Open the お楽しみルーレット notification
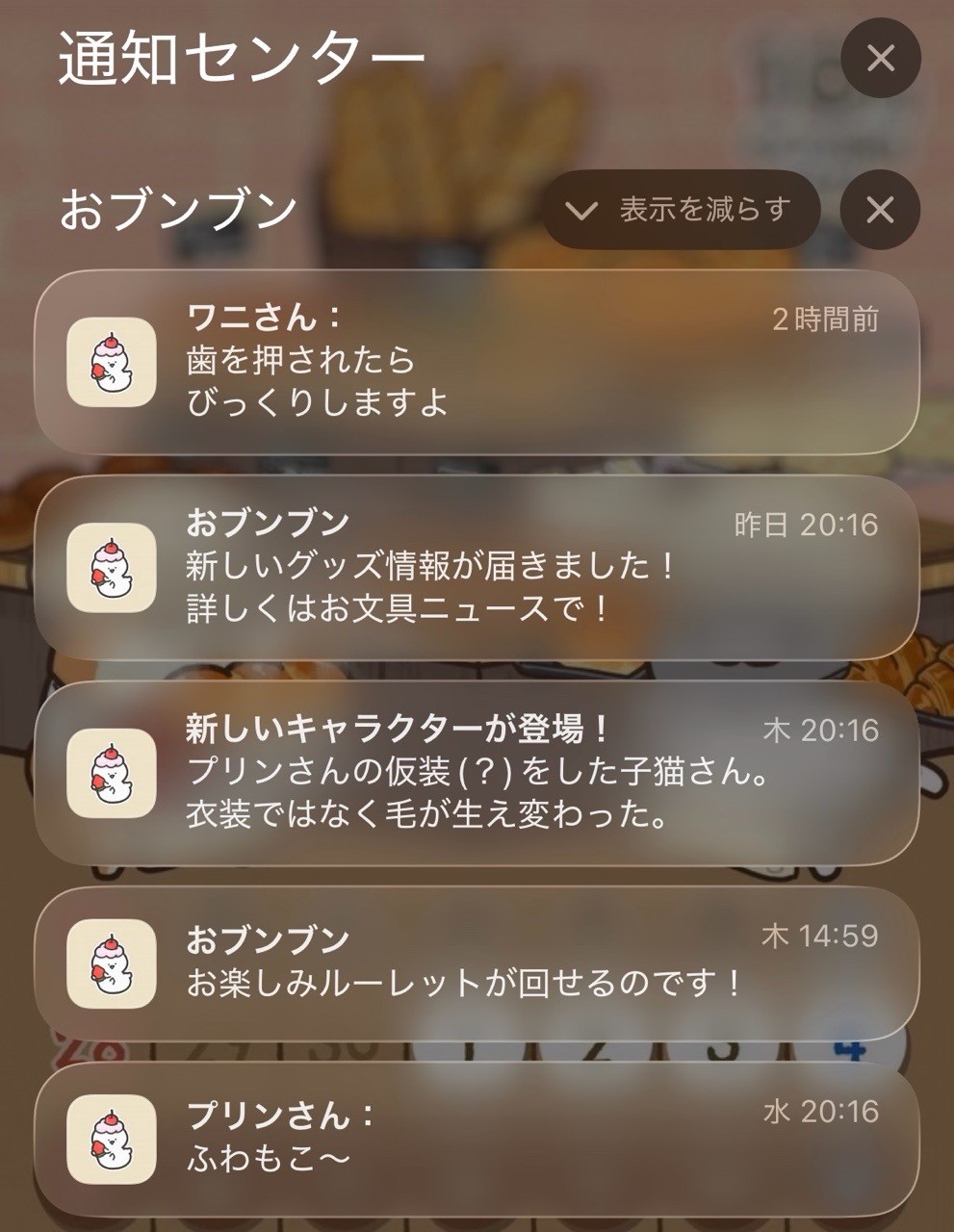954x1232 pixels. coord(477,962)
